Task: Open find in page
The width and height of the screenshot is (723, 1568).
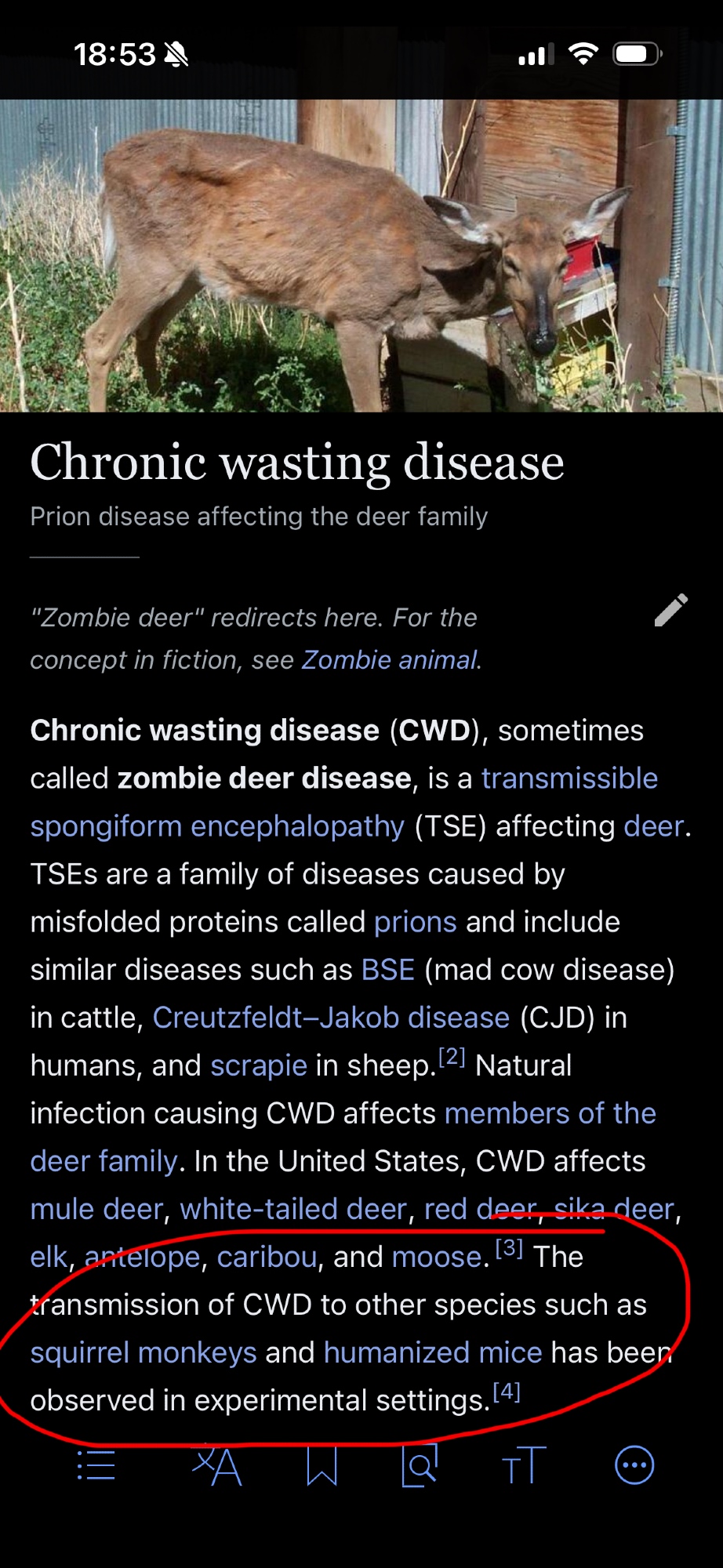Action: point(420,1465)
